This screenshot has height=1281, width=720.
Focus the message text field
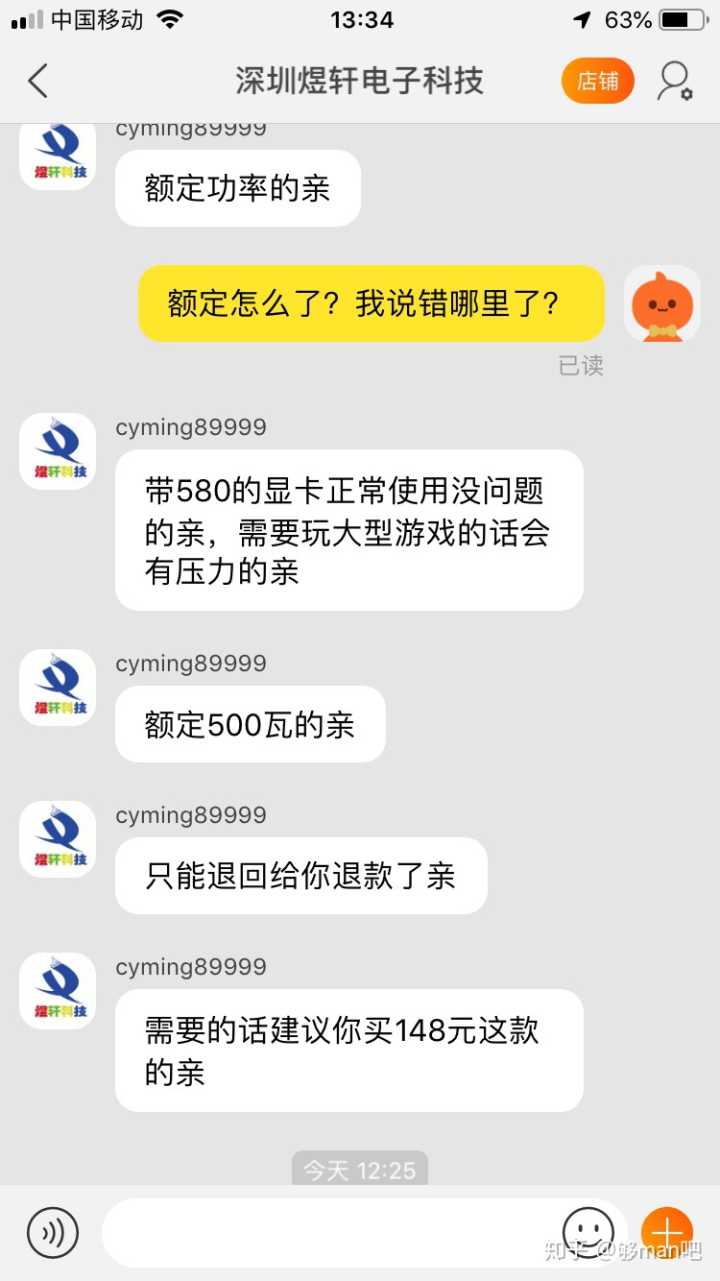[330, 1232]
